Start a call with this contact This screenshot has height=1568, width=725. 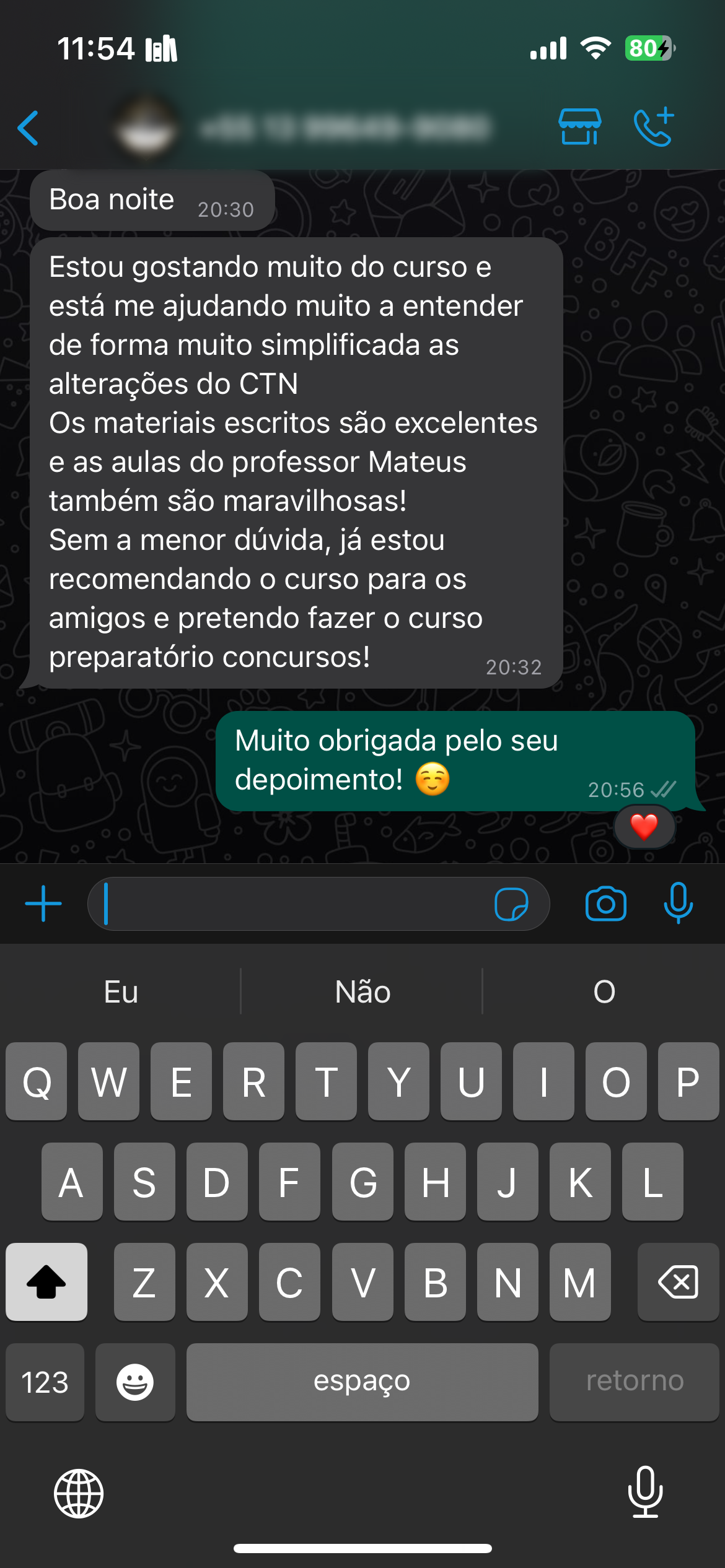tap(654, 127)
